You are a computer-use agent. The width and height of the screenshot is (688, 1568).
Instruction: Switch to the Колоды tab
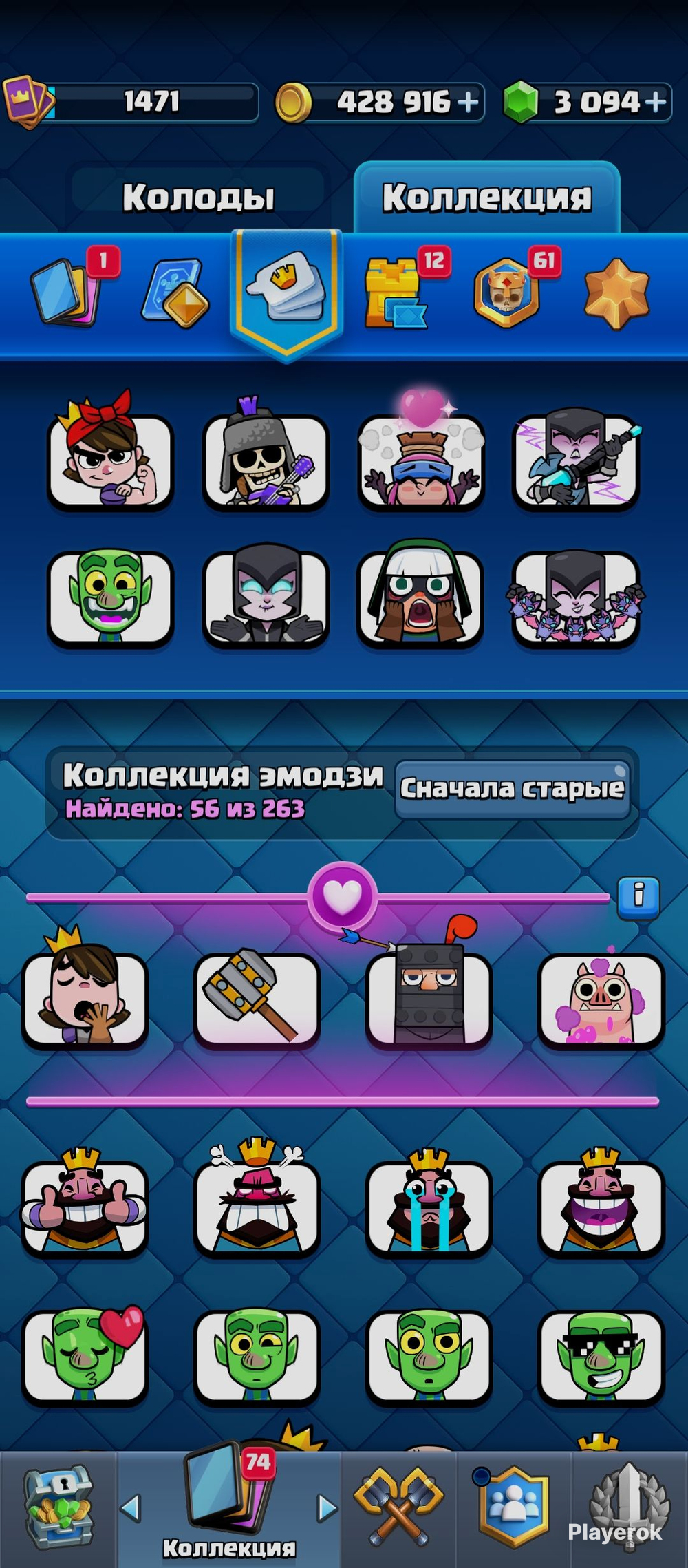(198, 198)
